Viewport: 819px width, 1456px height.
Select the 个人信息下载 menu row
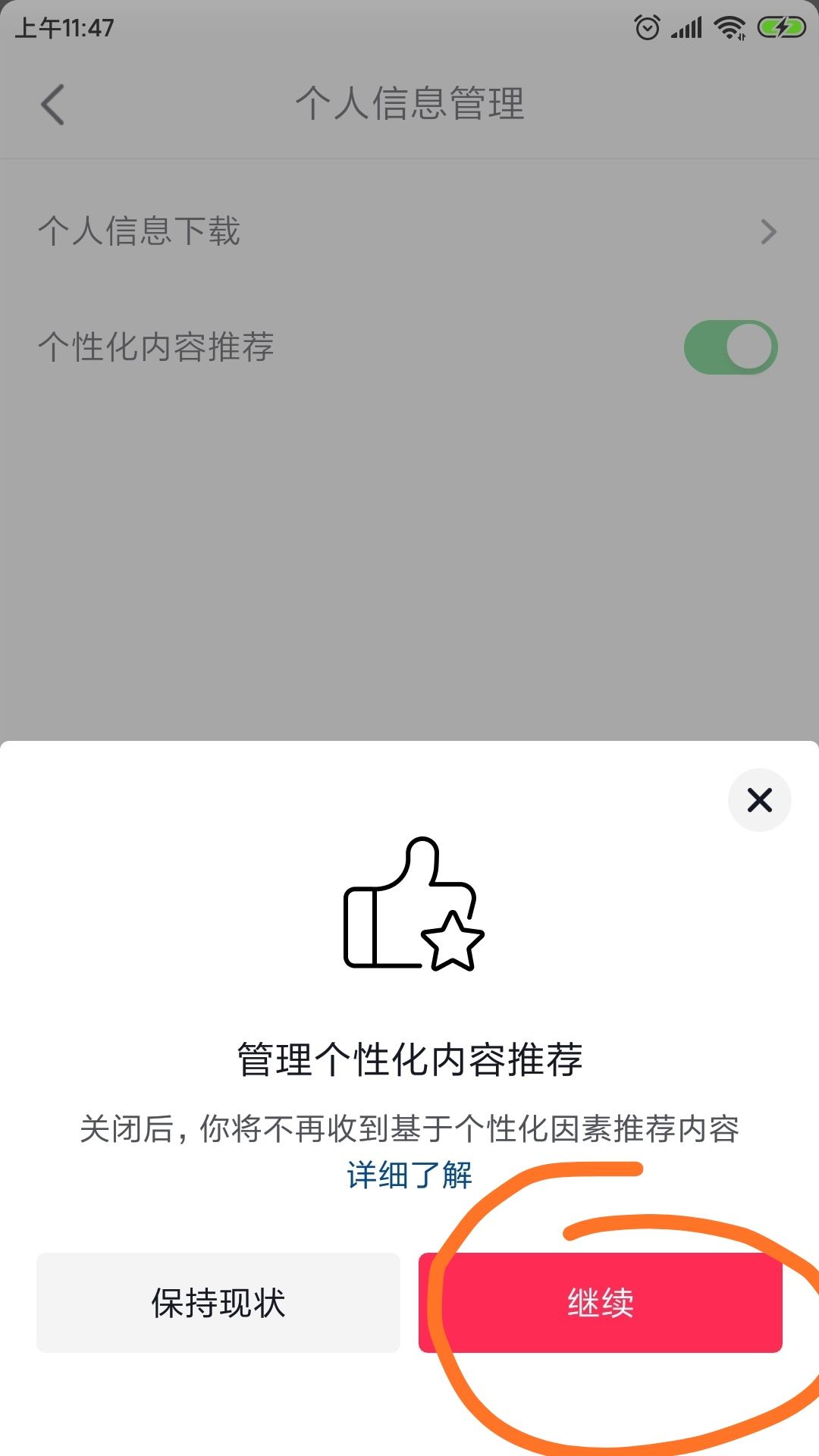140,232
